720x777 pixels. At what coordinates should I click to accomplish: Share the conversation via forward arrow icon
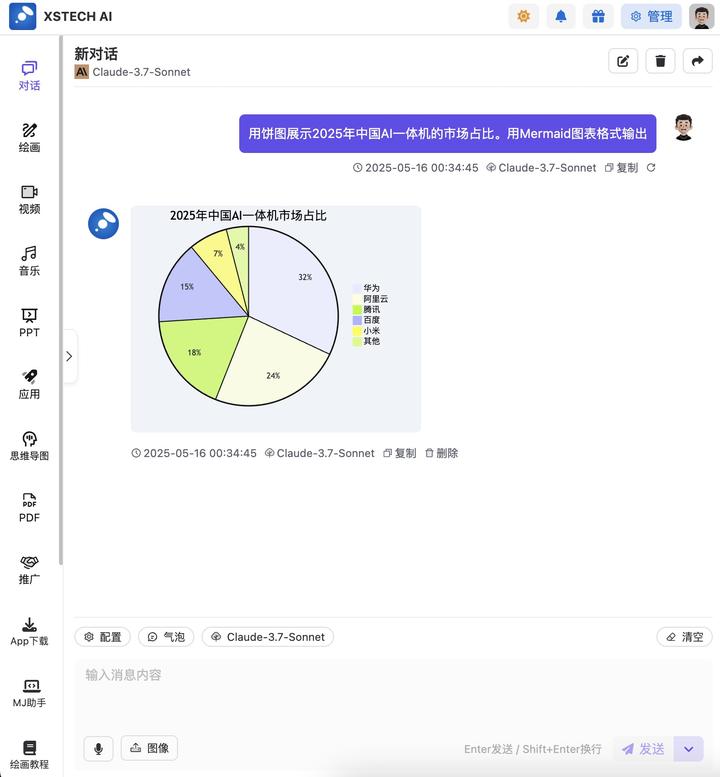tap(697, 60)
